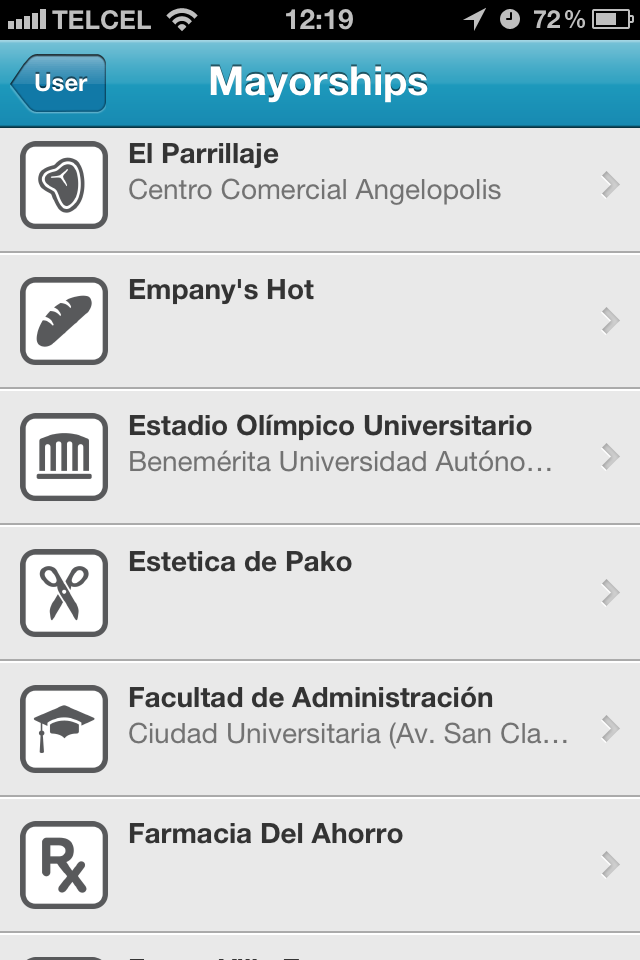Open Estadio Olímpico Universitario venue
This screenshot has height=960, width=640.
point(320,456)
